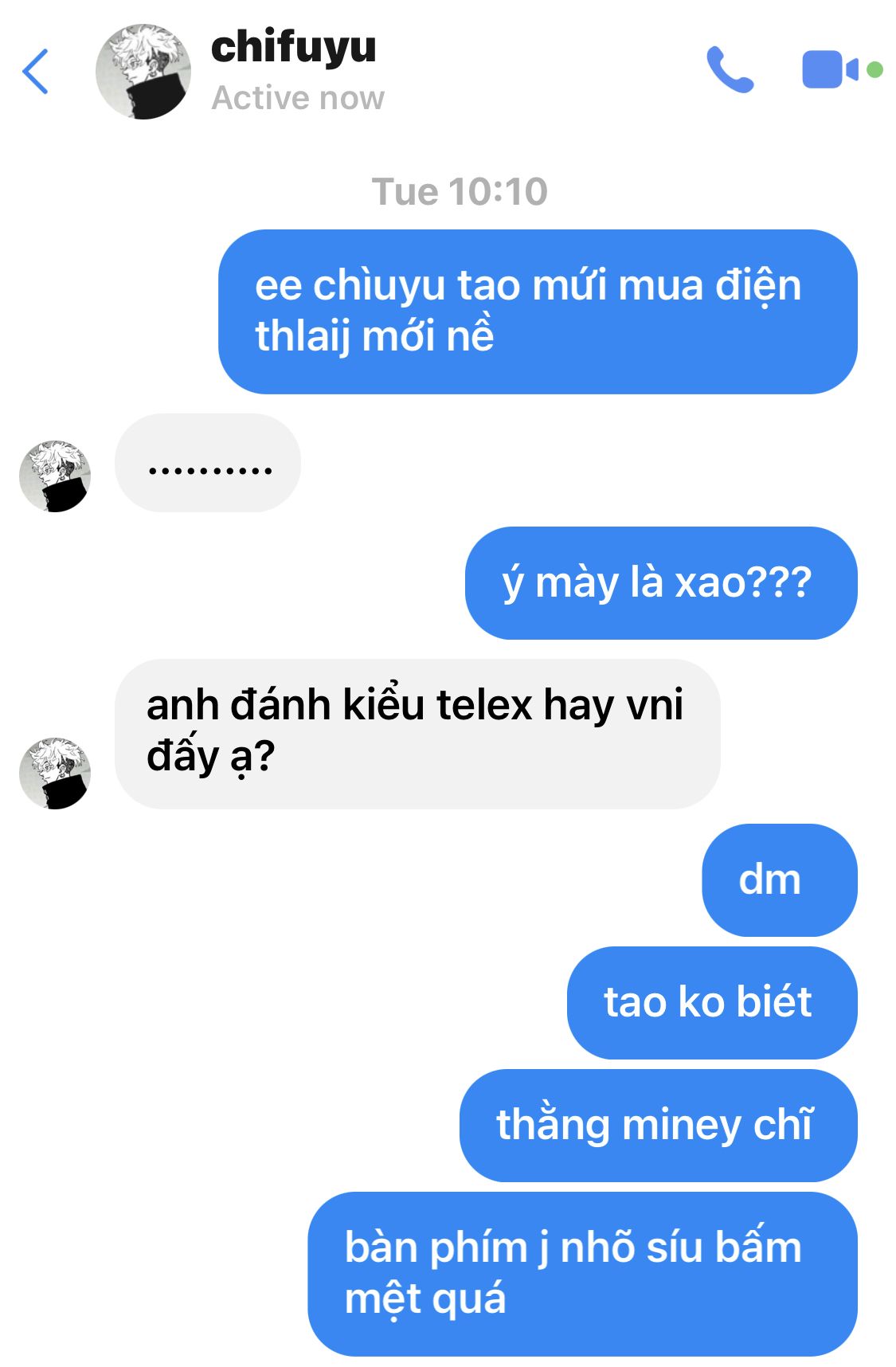Image resolution: width=896 pixels, height=1367 pixels.
Task: Go back to the chat list
Action: coord(36,72)
